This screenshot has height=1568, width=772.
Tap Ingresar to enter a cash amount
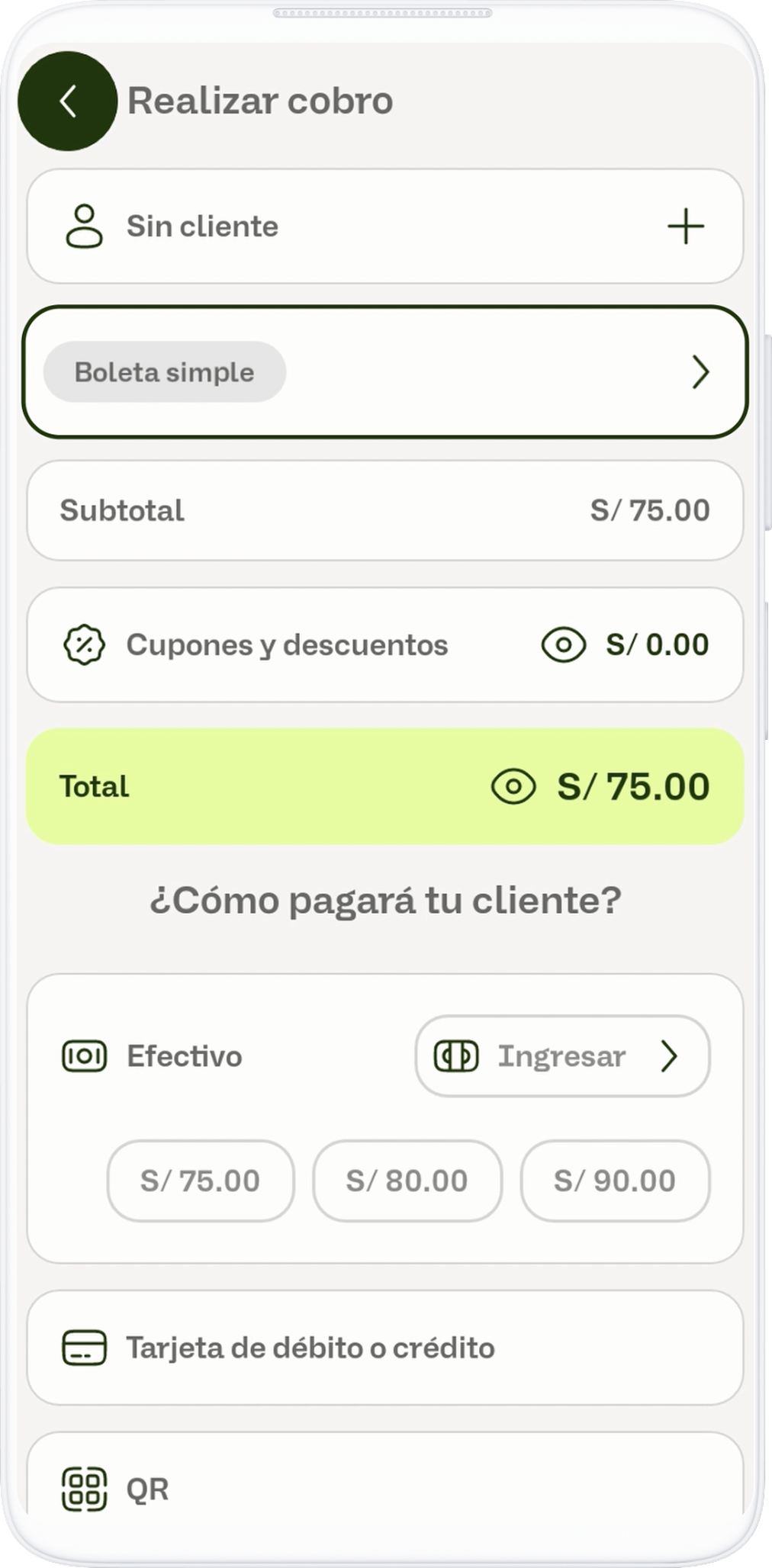(x=562, y=1056)
